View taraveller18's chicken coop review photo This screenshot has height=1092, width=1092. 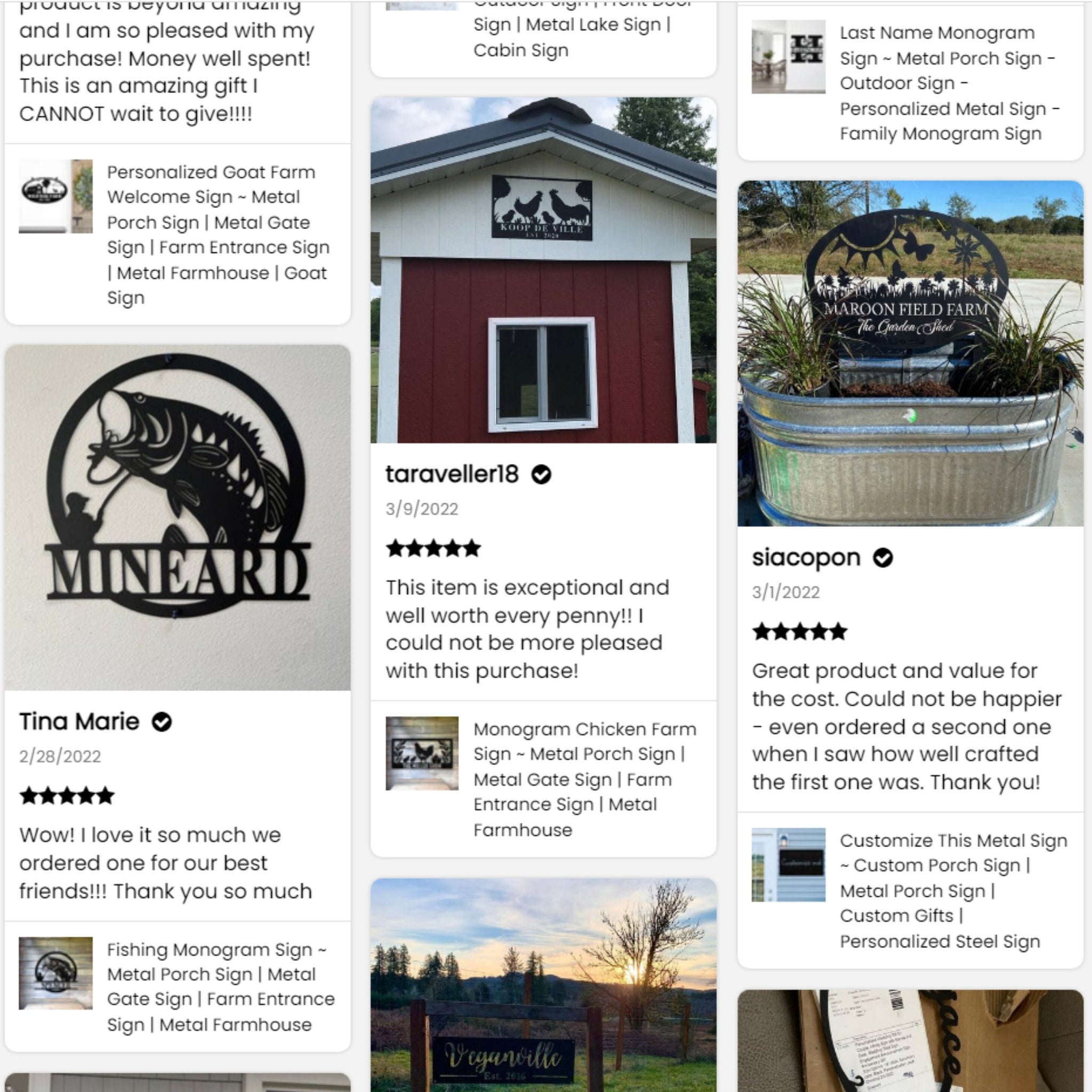tap(543, 270)
